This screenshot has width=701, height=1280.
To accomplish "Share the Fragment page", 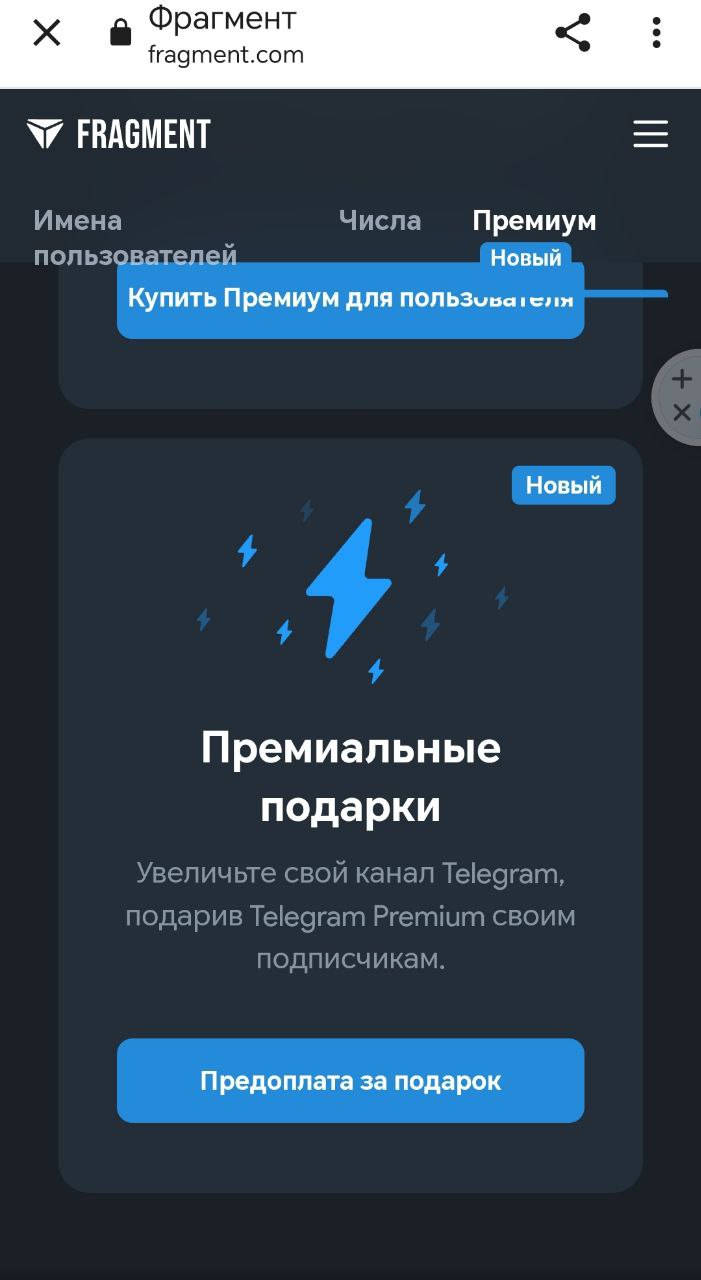I will point(573,33).
